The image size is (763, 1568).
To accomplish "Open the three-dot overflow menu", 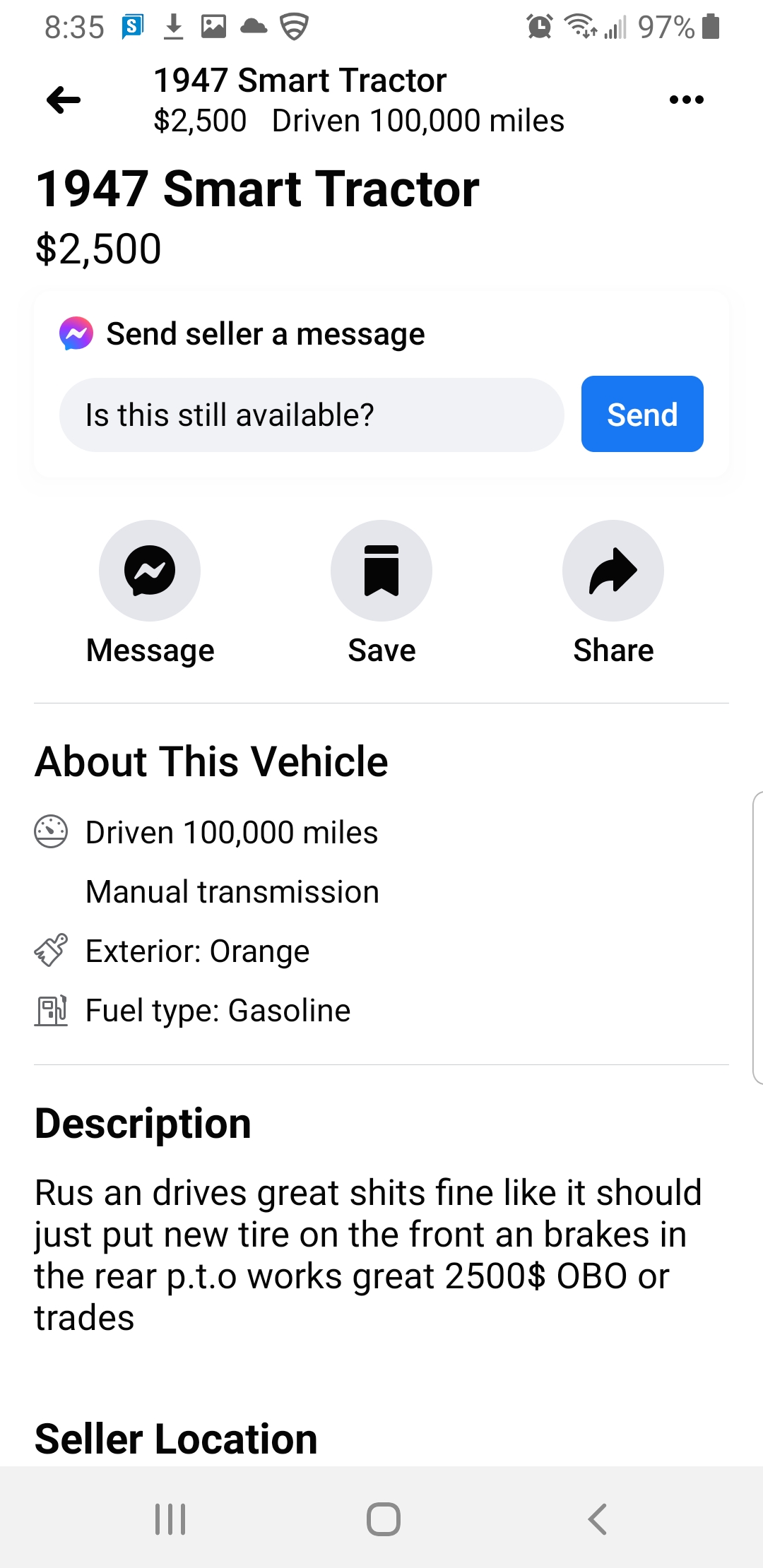I will [x=686, y=100].
